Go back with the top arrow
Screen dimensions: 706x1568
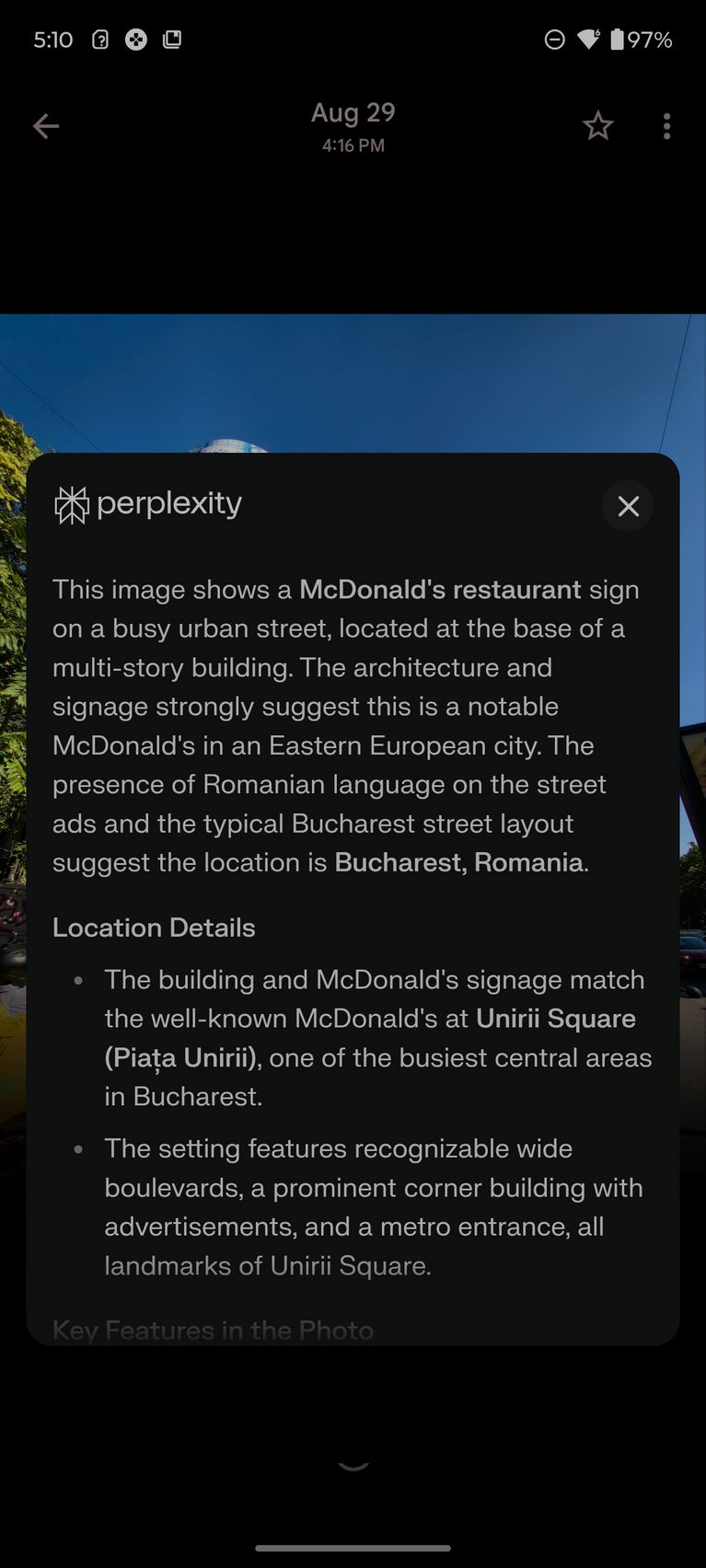46,126
